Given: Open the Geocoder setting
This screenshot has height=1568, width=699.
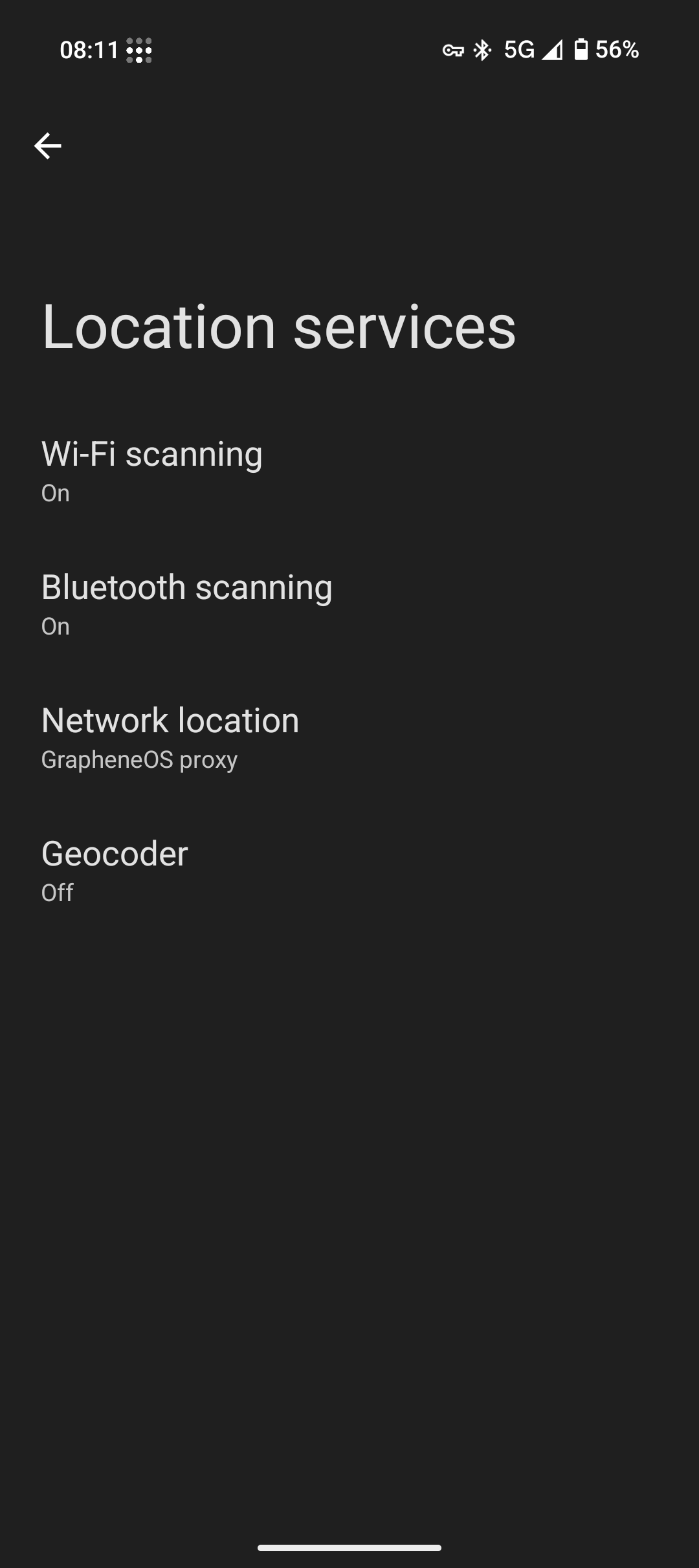Looking at the screenshot, I should 349,871.
